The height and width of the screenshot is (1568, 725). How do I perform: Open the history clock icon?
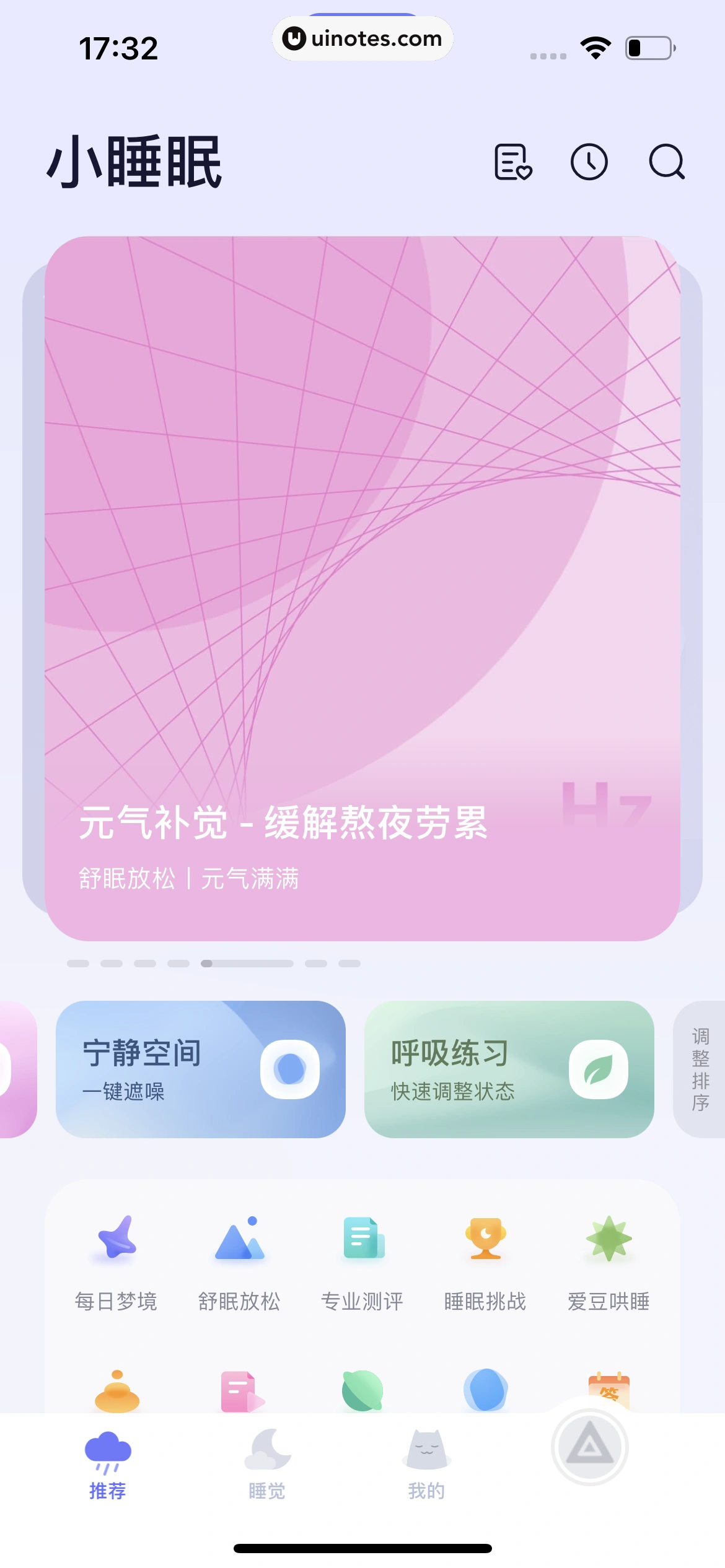click(589, 163)
